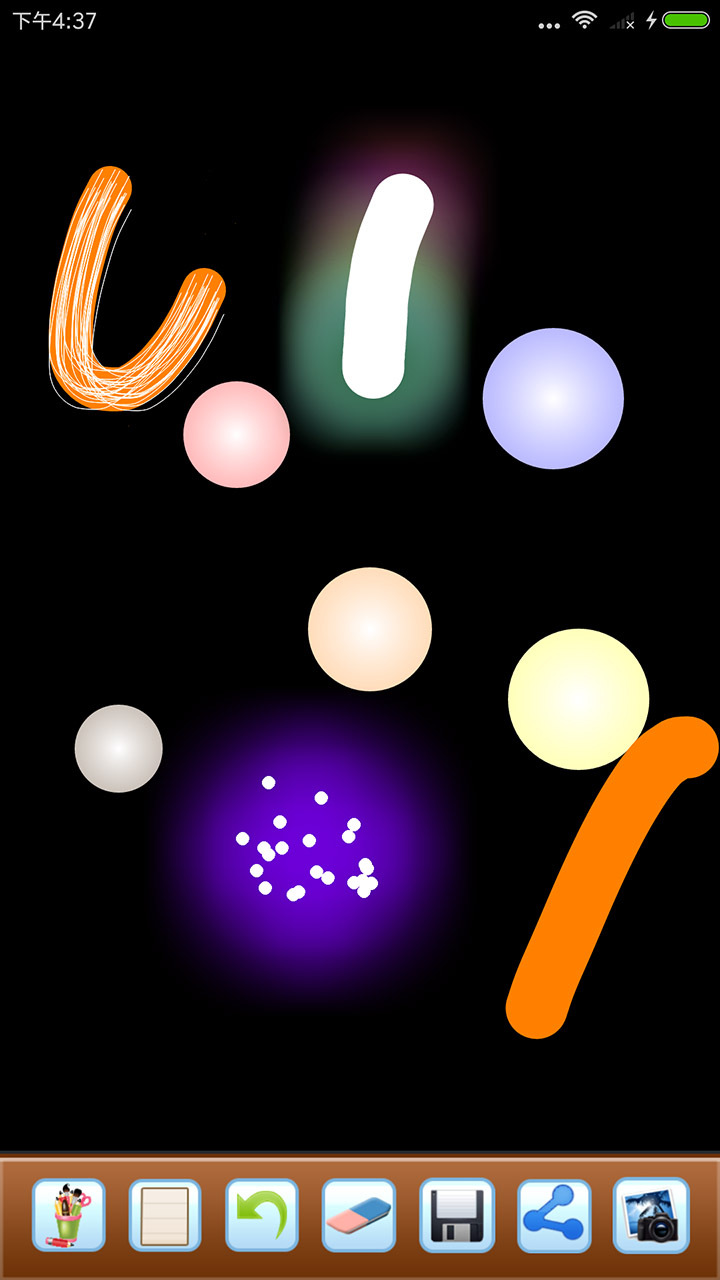Open the photo camera gallery button

point(651,1215)
